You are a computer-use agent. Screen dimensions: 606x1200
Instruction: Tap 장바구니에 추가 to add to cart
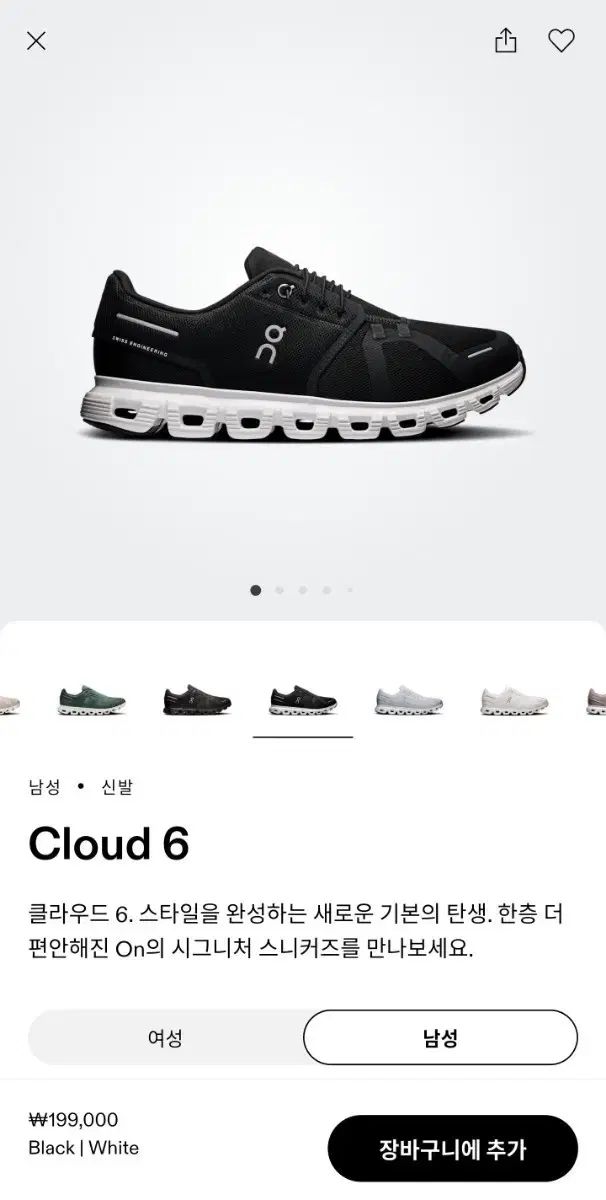(x=452, y=1149)
